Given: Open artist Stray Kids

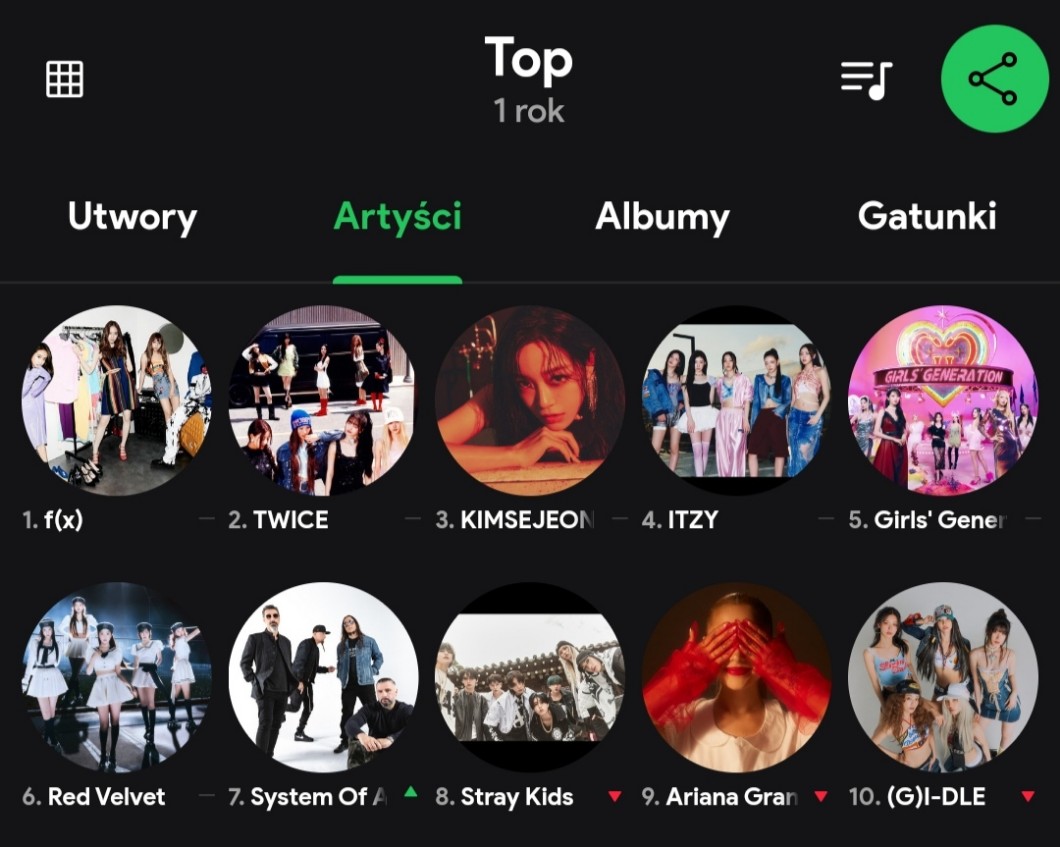Looking at the screenshot, I should point(530,677).
